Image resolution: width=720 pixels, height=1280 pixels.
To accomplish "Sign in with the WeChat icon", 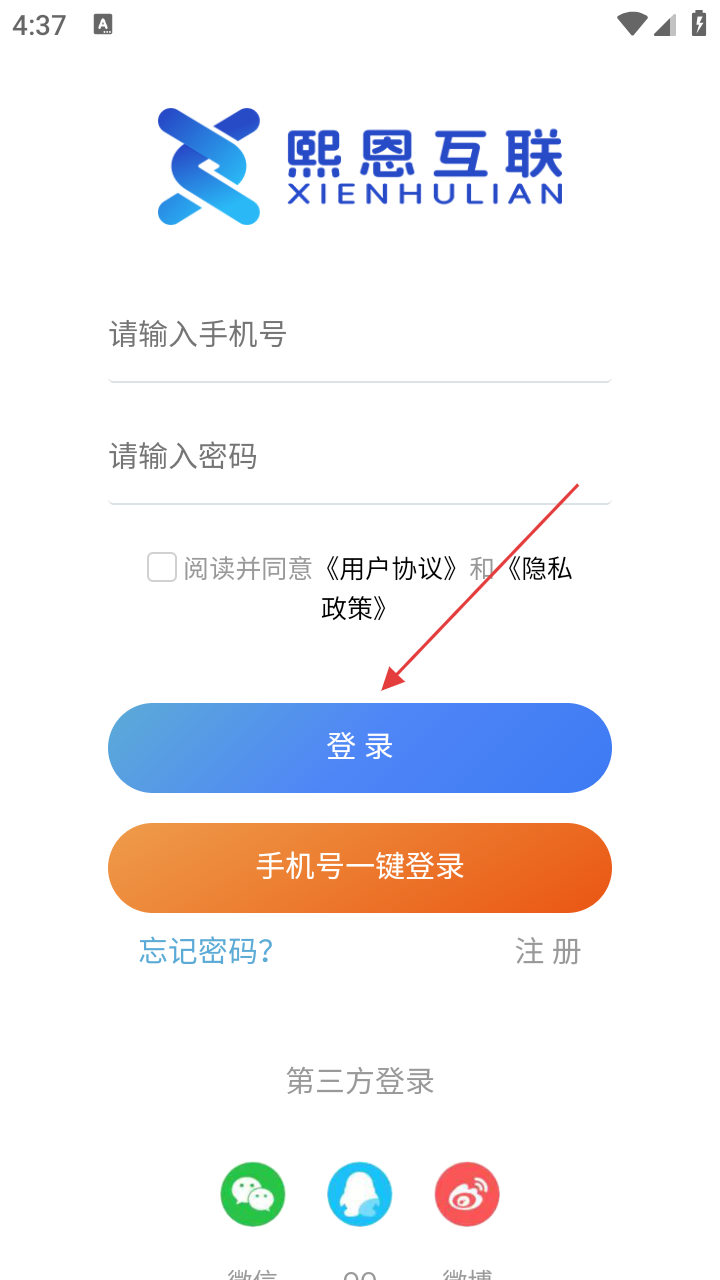I will (253, 1194).
